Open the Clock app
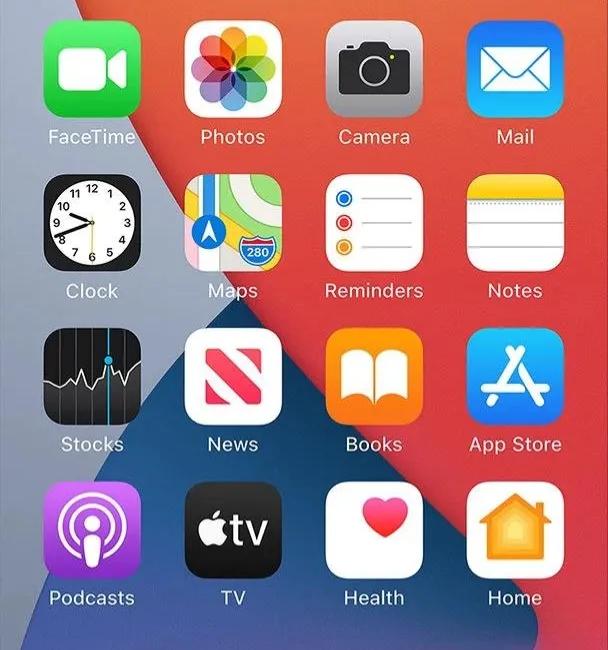The height and width of the screenshot is (650, 608). 92,223
